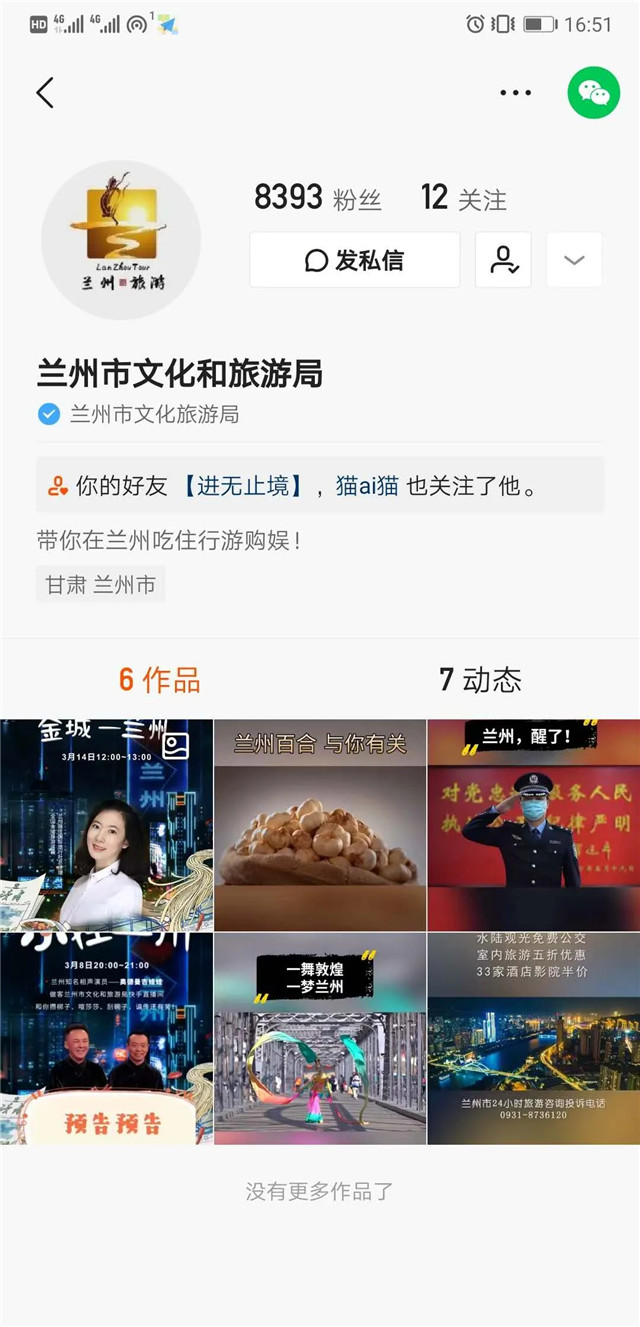Go back using the top-left arrow
This screenshot has height=1327, width=640.
click(x=45, y=93)
